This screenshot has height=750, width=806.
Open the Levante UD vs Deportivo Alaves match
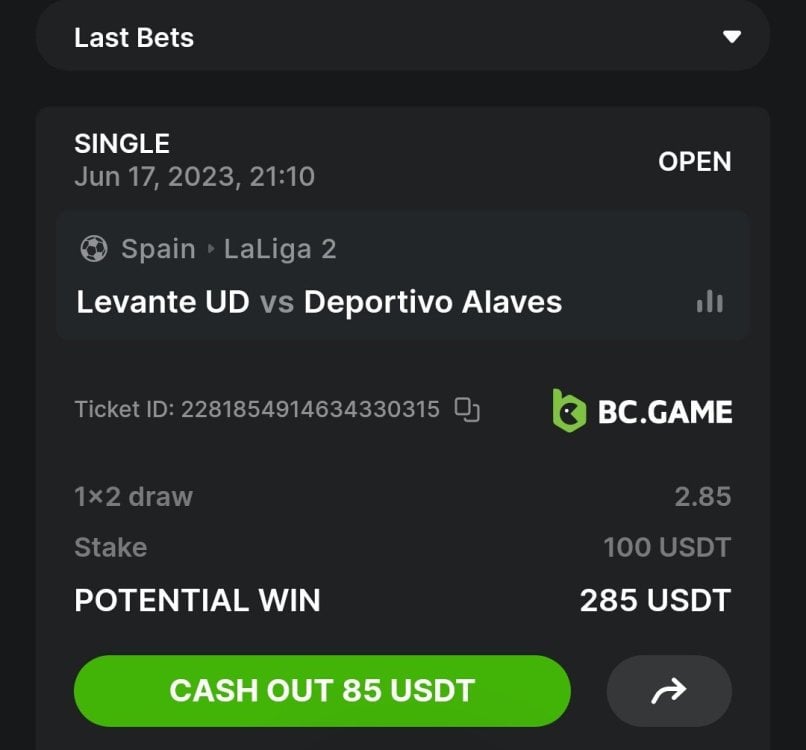click(319, 302)
